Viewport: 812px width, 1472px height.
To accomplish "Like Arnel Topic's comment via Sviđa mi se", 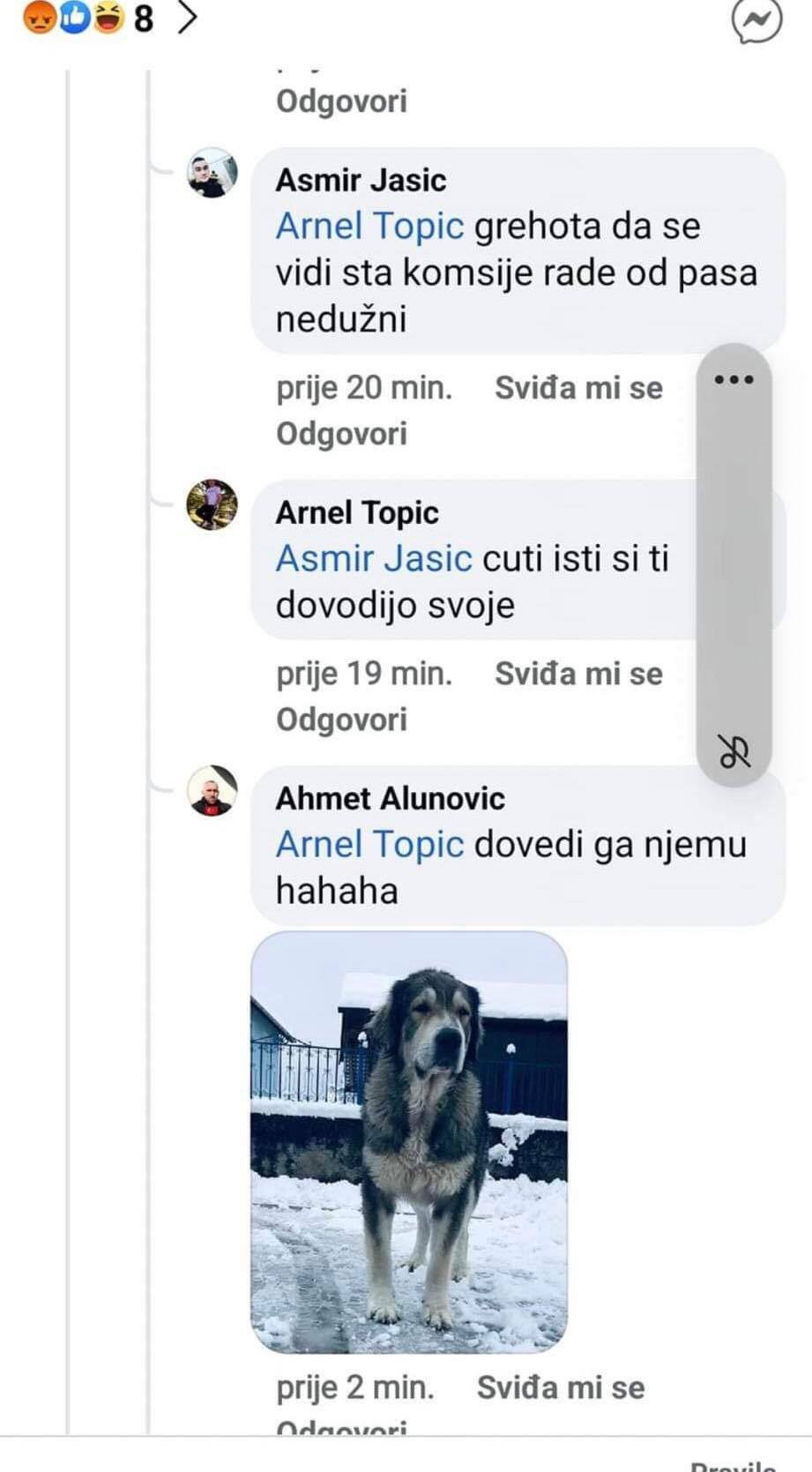I will [x=577, y=674].
